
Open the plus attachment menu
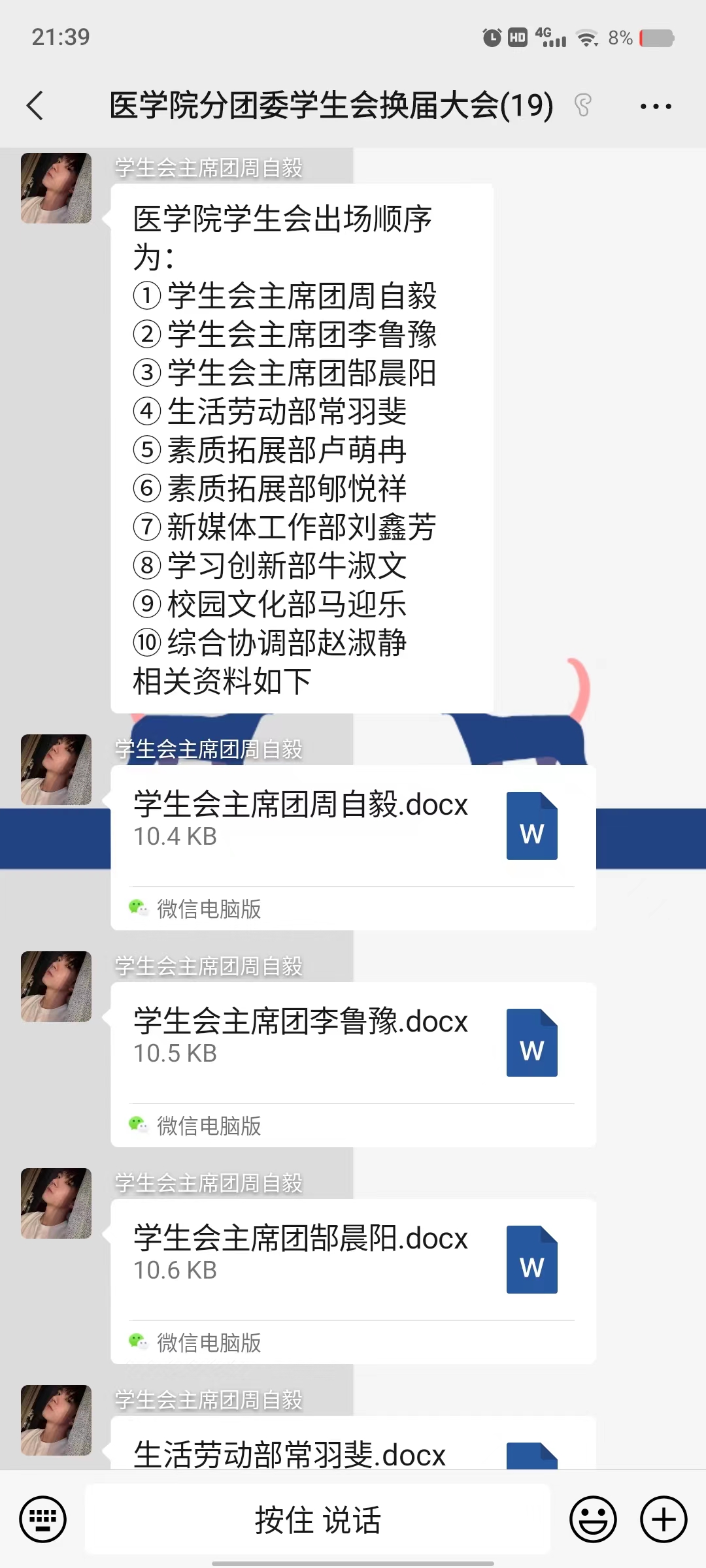(x=663, y=1519)
